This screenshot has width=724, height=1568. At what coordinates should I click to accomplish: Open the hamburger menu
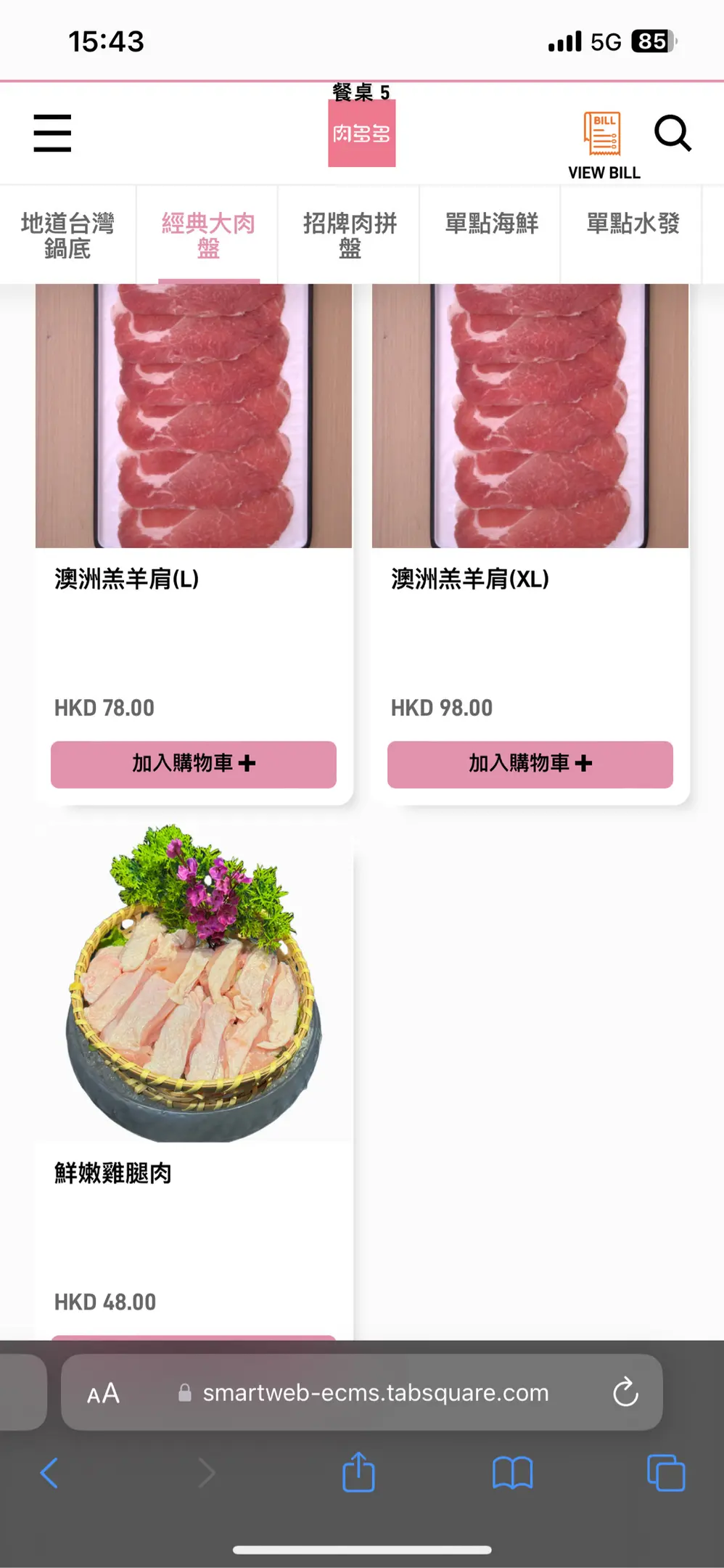click(52, 133)
